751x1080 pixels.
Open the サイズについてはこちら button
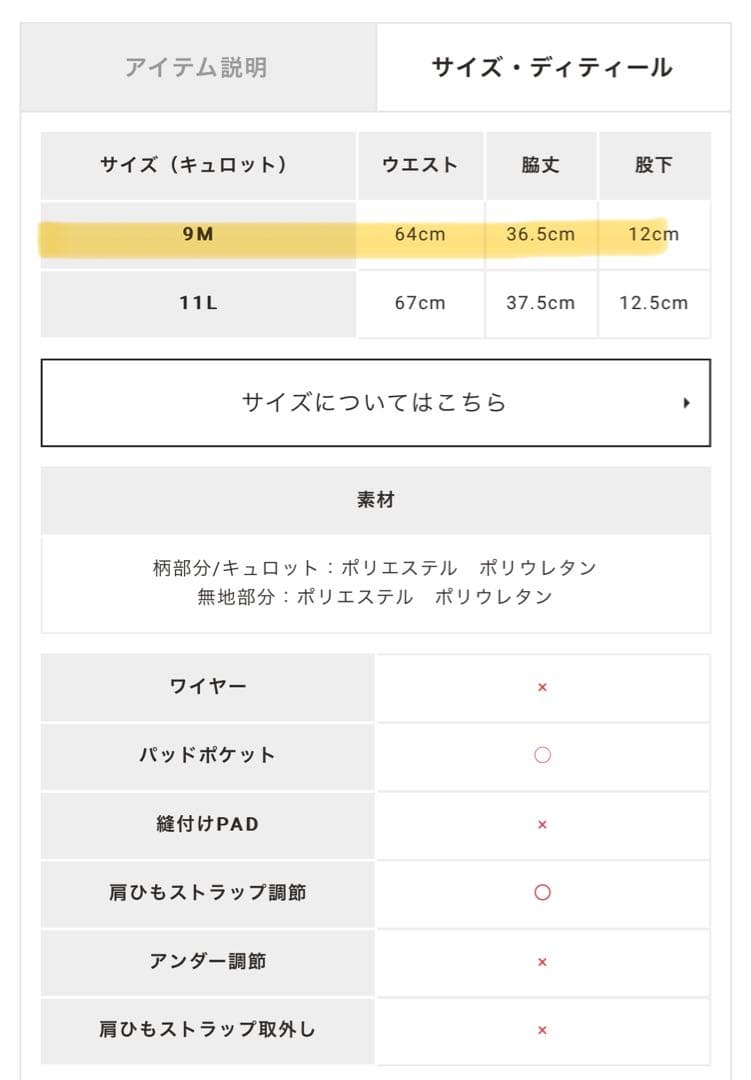tap(375, 403)
